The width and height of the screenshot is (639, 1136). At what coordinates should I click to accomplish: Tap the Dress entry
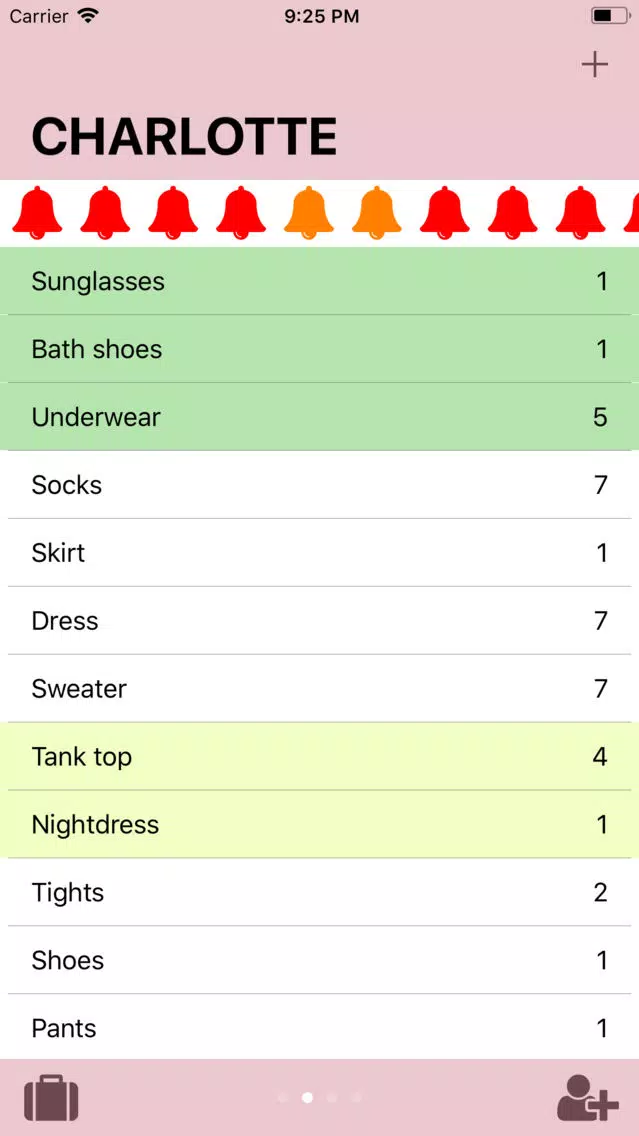320,621
